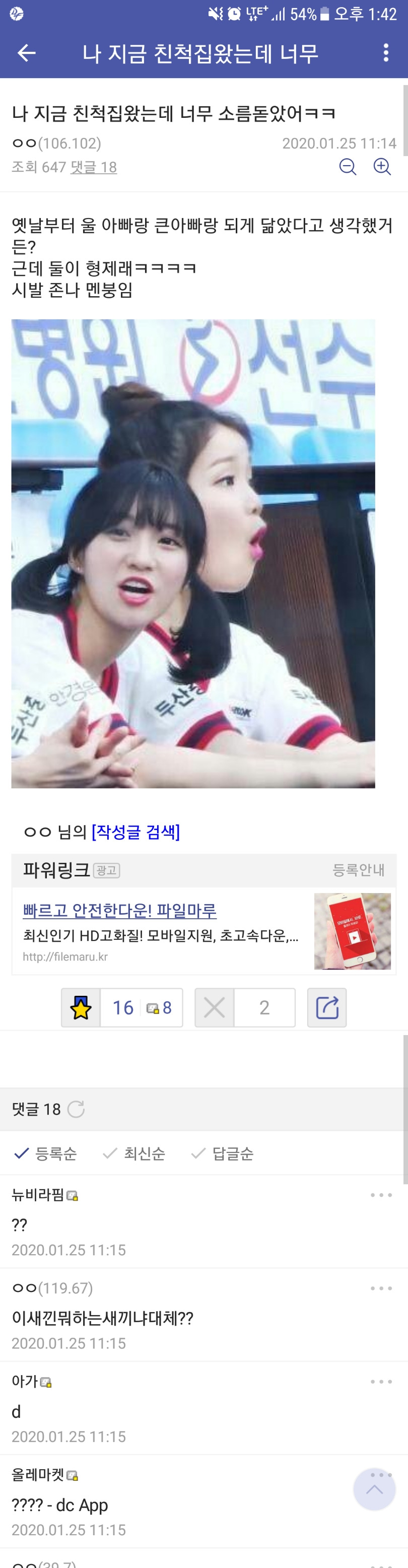Sort comments by 등록순
Viewport: 408px width, 1568px height.
click(x=46, y=1153)
